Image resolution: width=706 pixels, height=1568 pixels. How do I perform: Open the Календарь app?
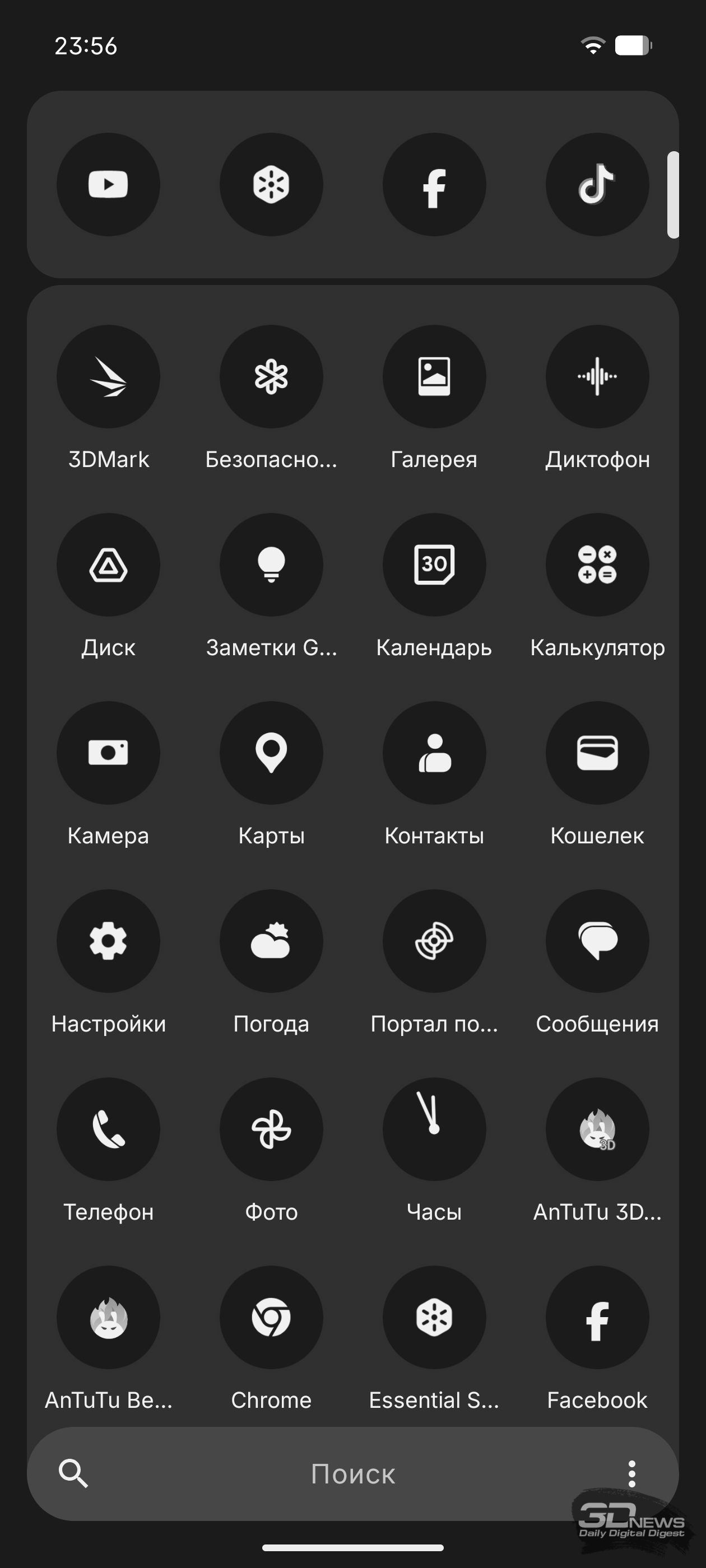434,565
